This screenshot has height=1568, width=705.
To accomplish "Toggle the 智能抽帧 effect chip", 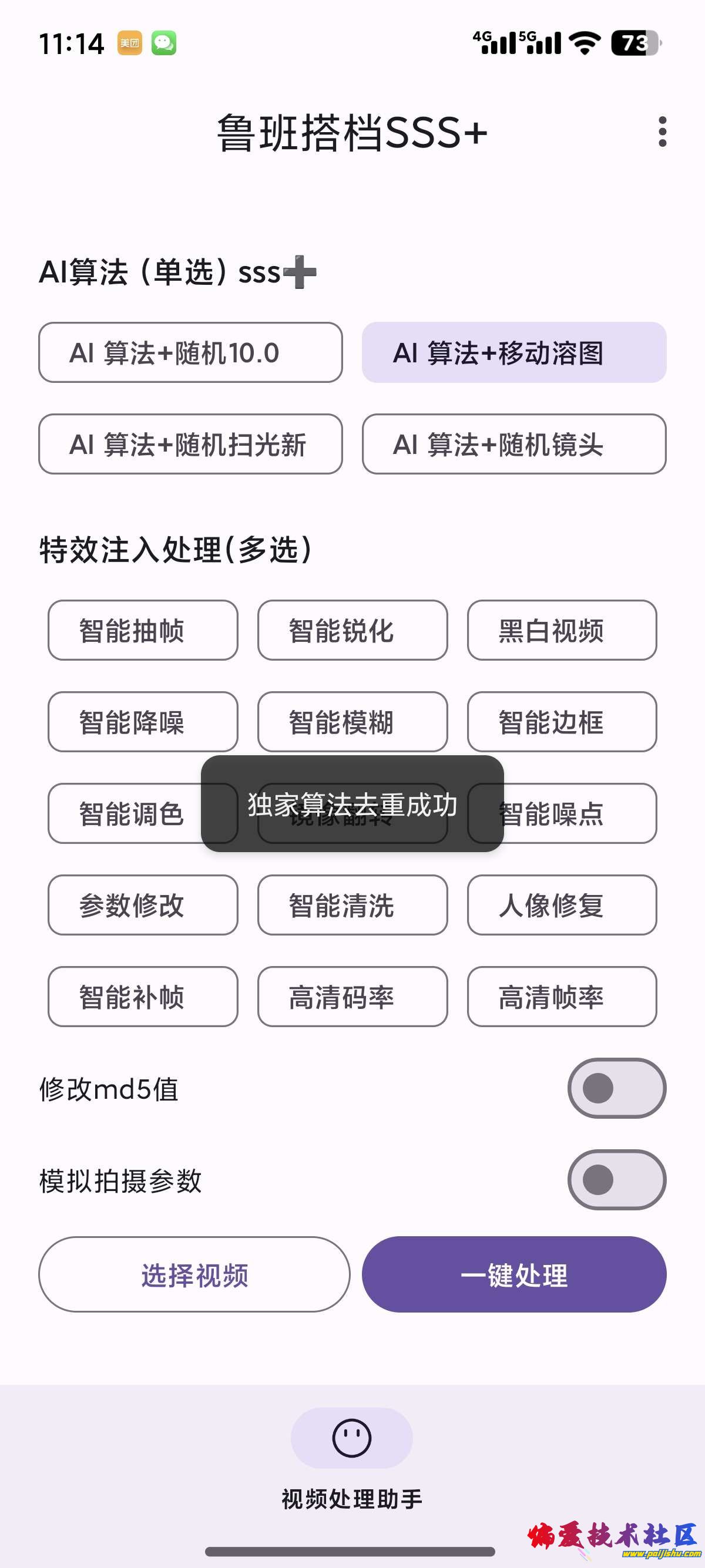I will (142, 630).
